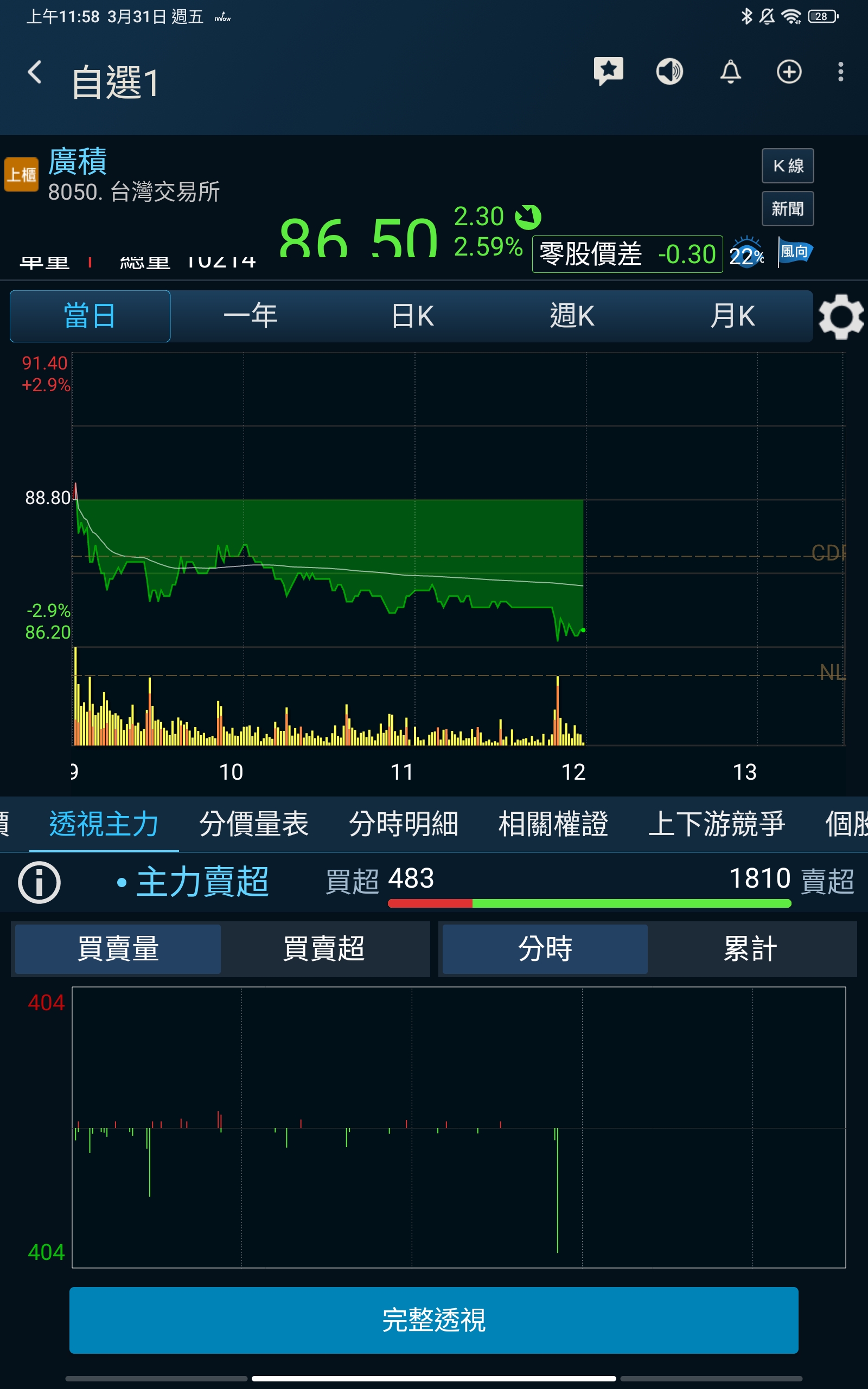Open the three-dot overflow menu
868x1389 pixels.
pos(840,72)
